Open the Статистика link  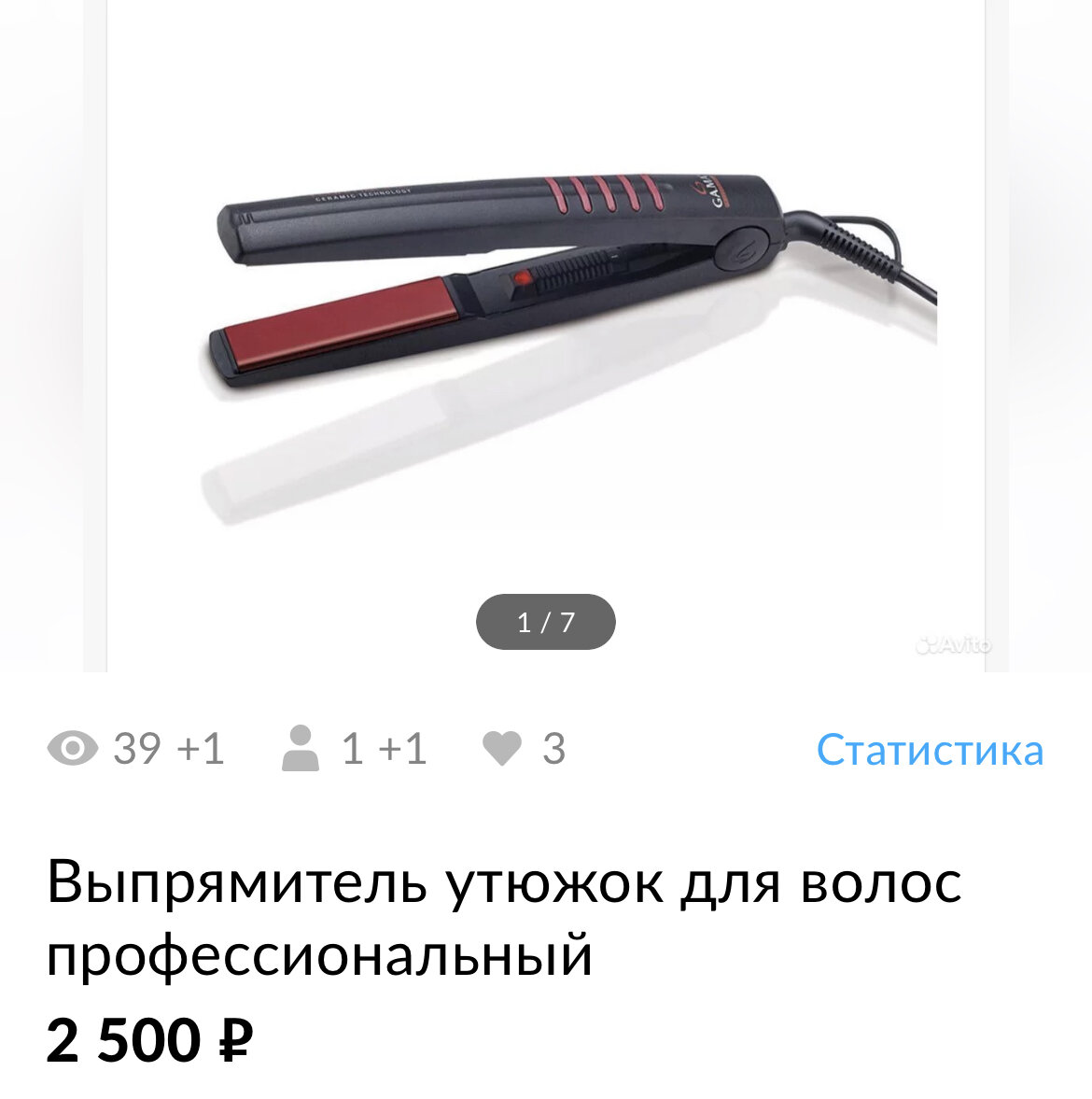[930, 750]
